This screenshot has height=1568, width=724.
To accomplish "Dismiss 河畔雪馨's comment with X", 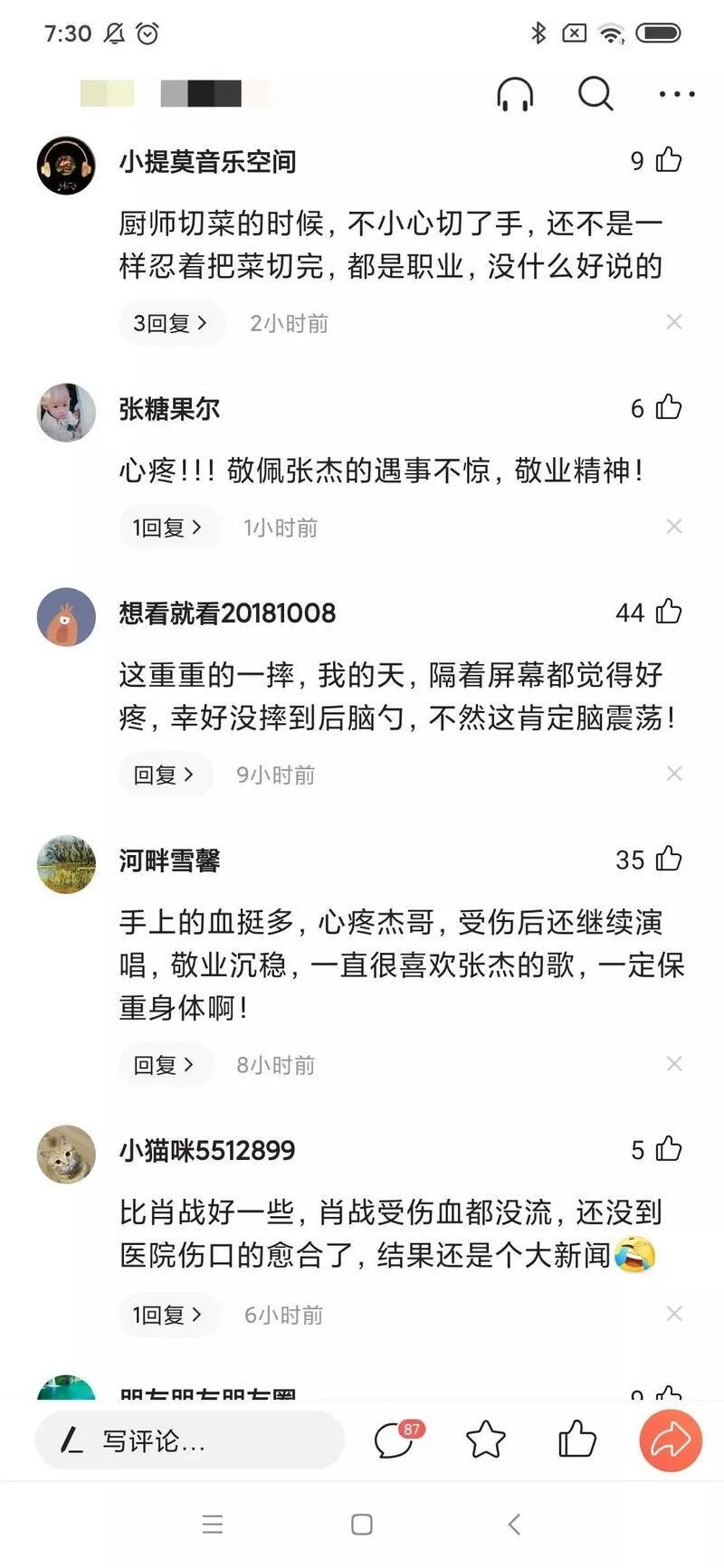I will (674, 1064).
